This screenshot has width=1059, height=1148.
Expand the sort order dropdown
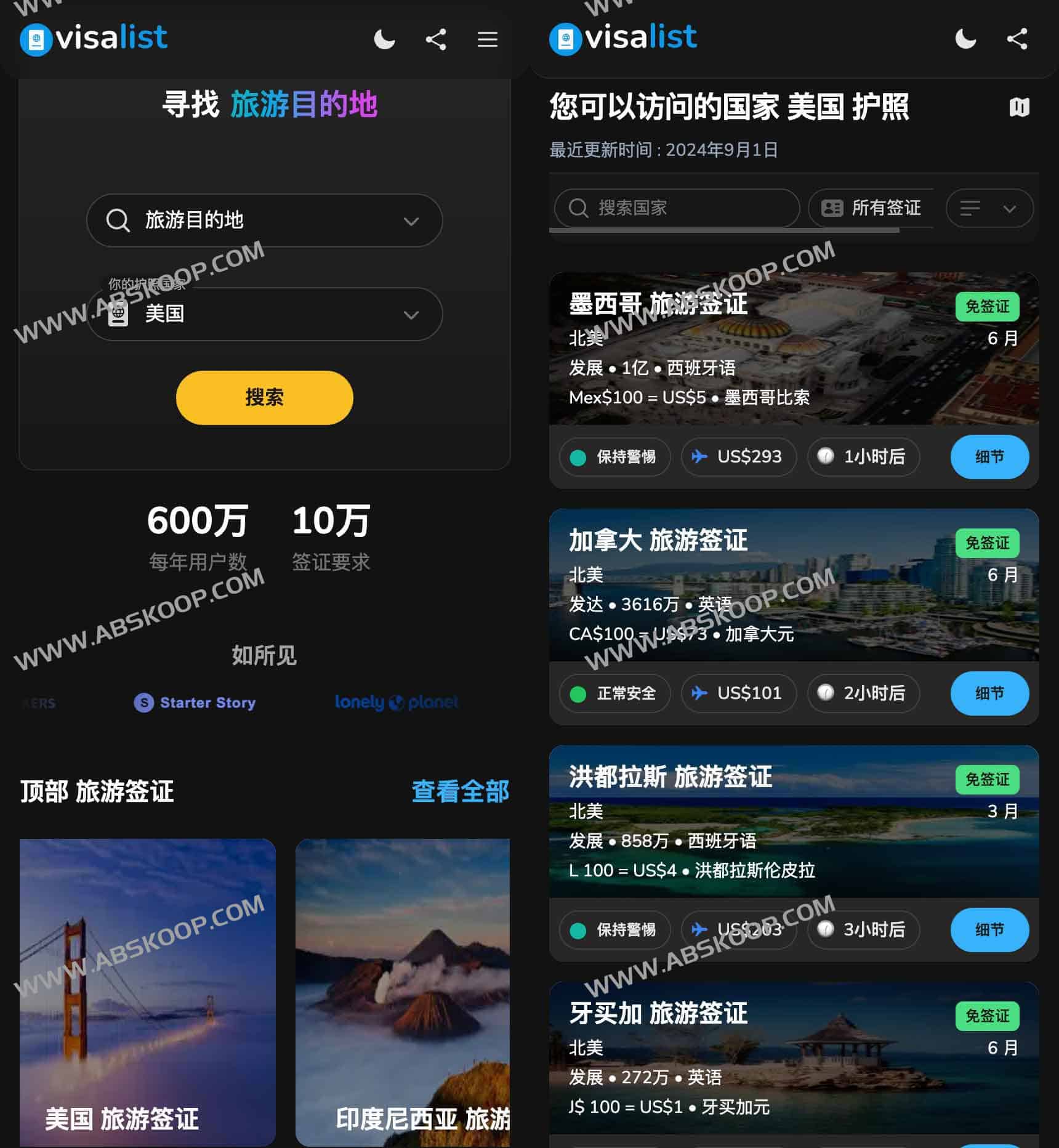(989, 208)
